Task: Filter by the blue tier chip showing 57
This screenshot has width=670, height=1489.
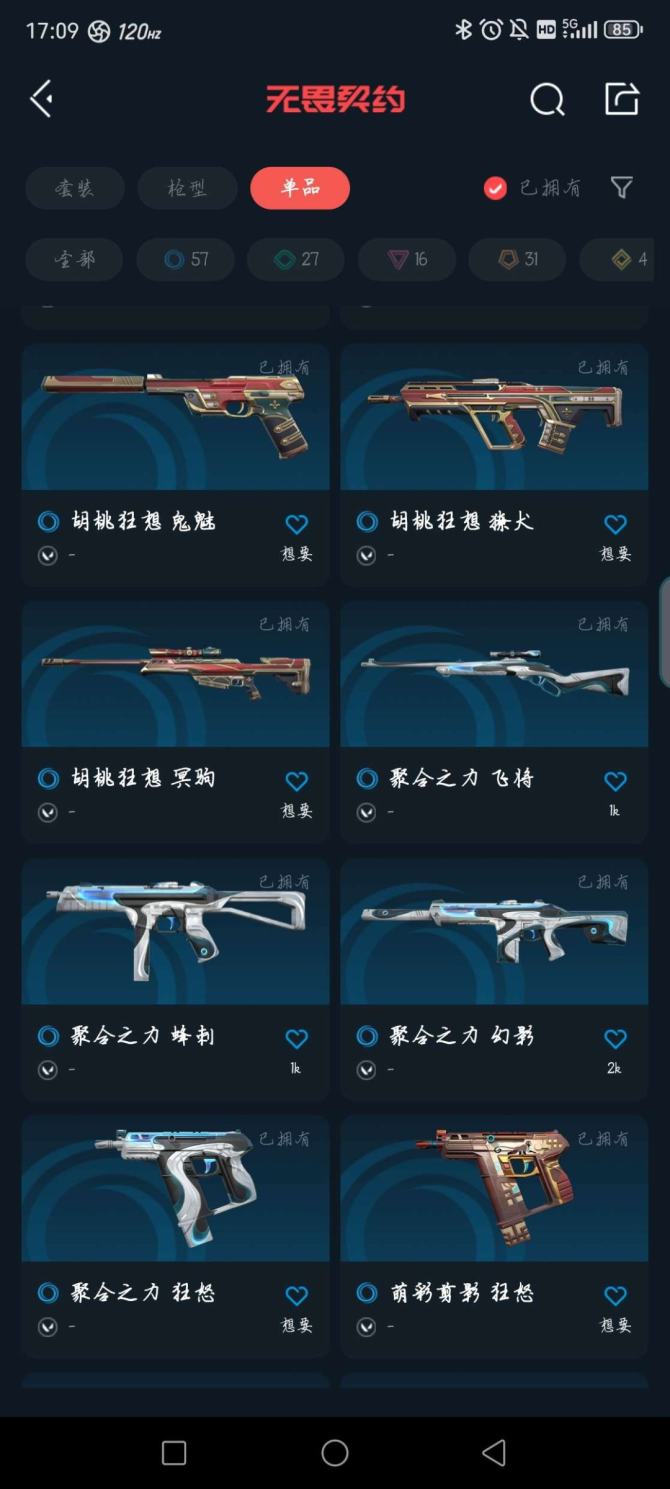Action: (186, 259)
